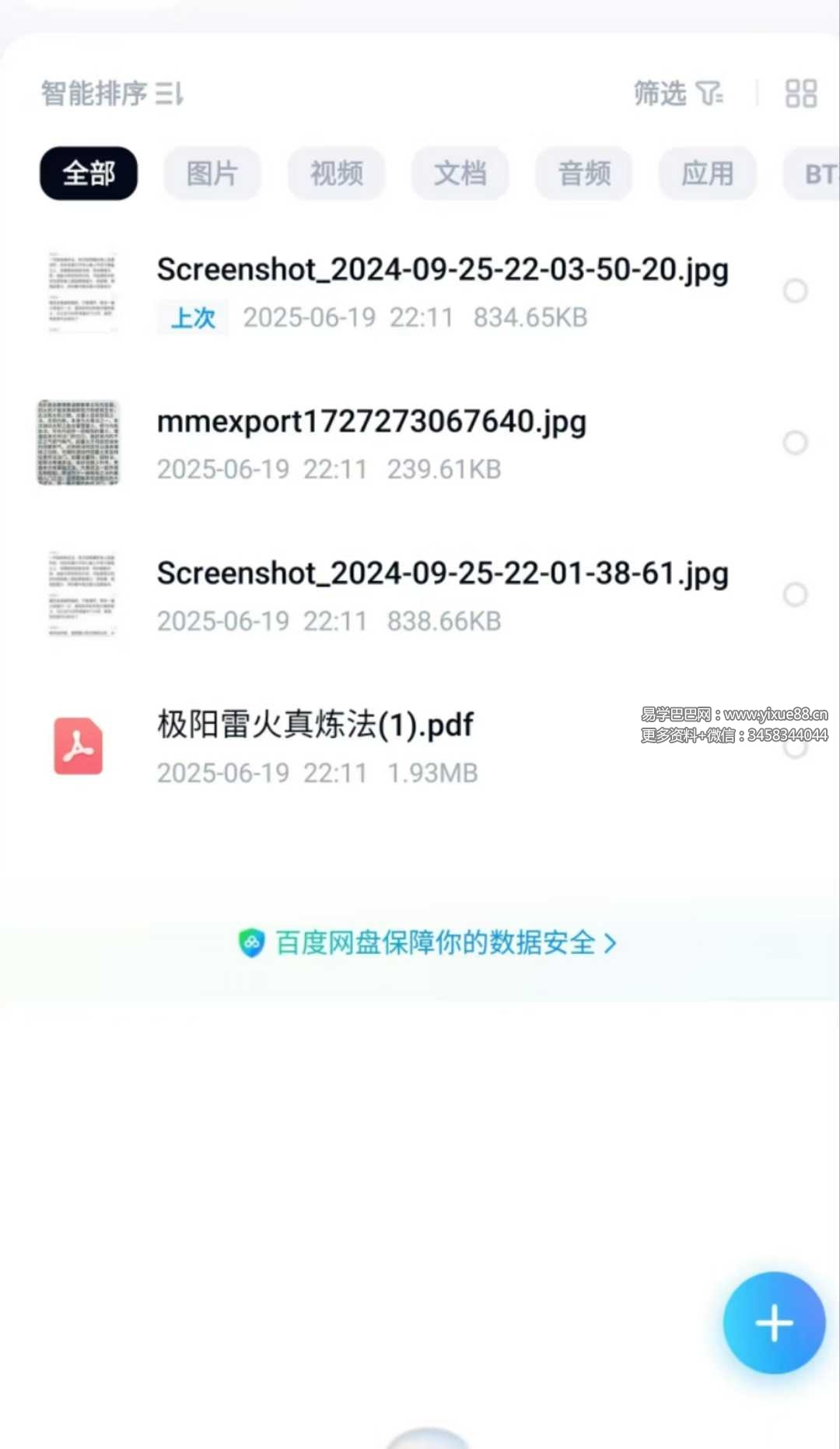
Task: Switch to grid view layout
Action: point(800,94)
